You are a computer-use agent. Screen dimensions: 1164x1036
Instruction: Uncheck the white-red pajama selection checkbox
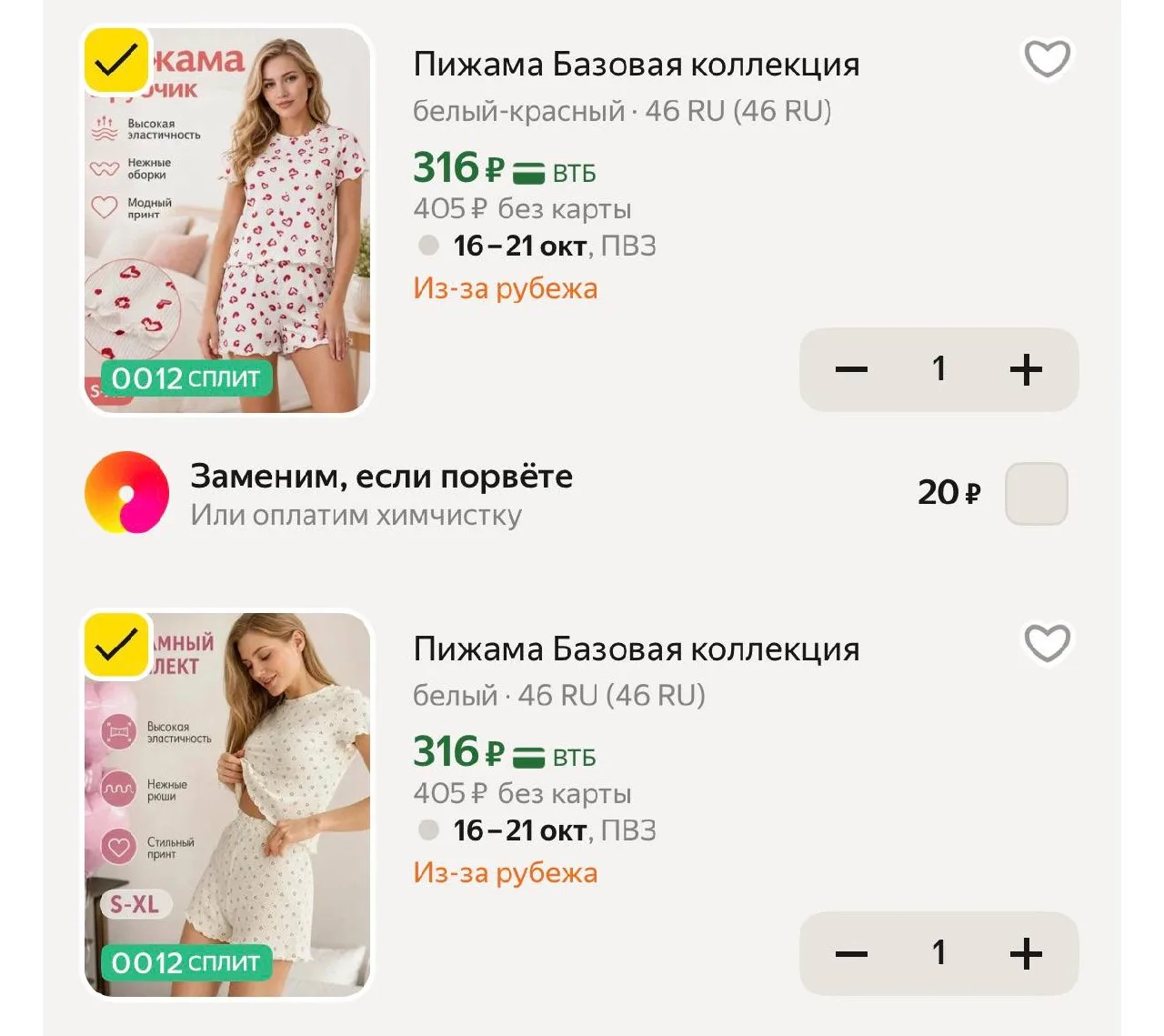[x=116, y=60]
